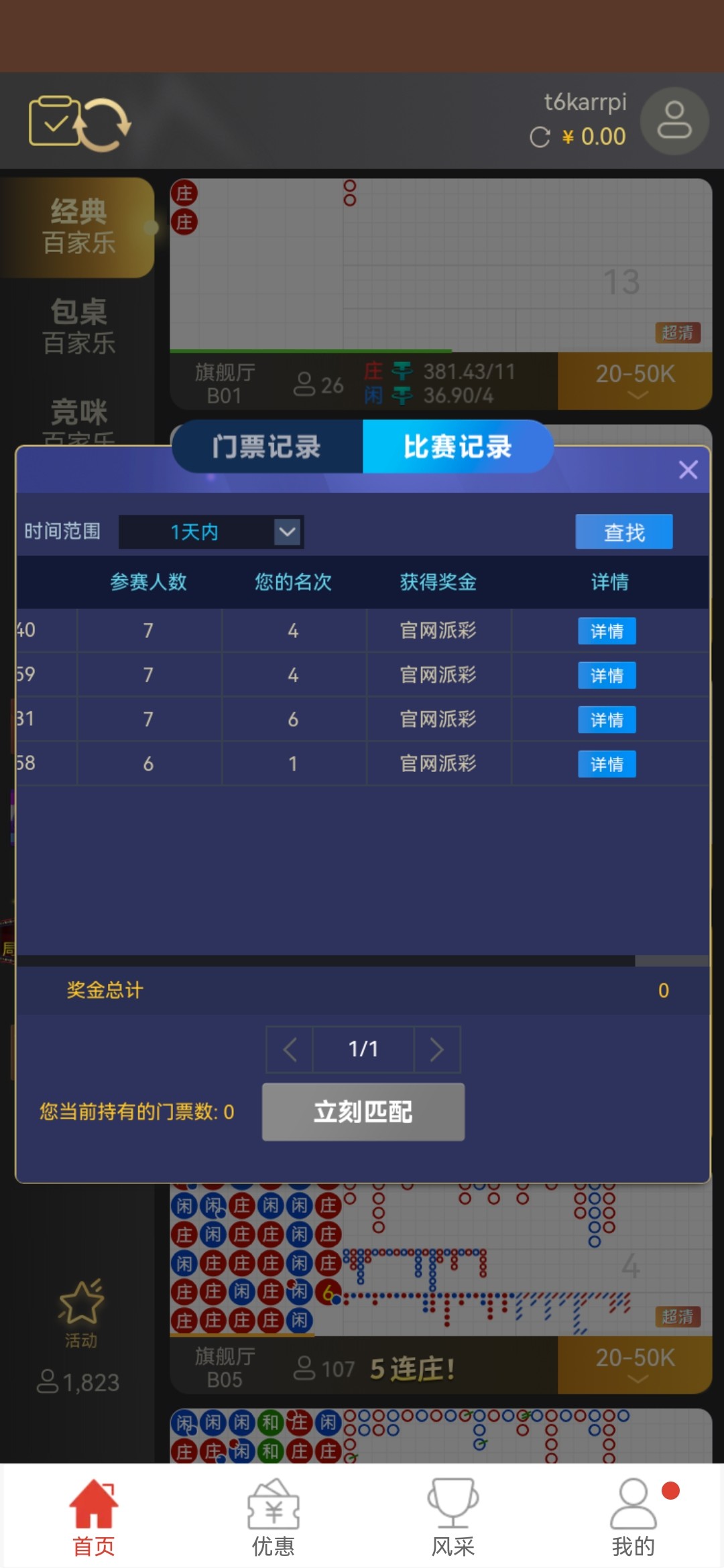
Task: Go to the next page arrow
Action: click(436, 1049)
